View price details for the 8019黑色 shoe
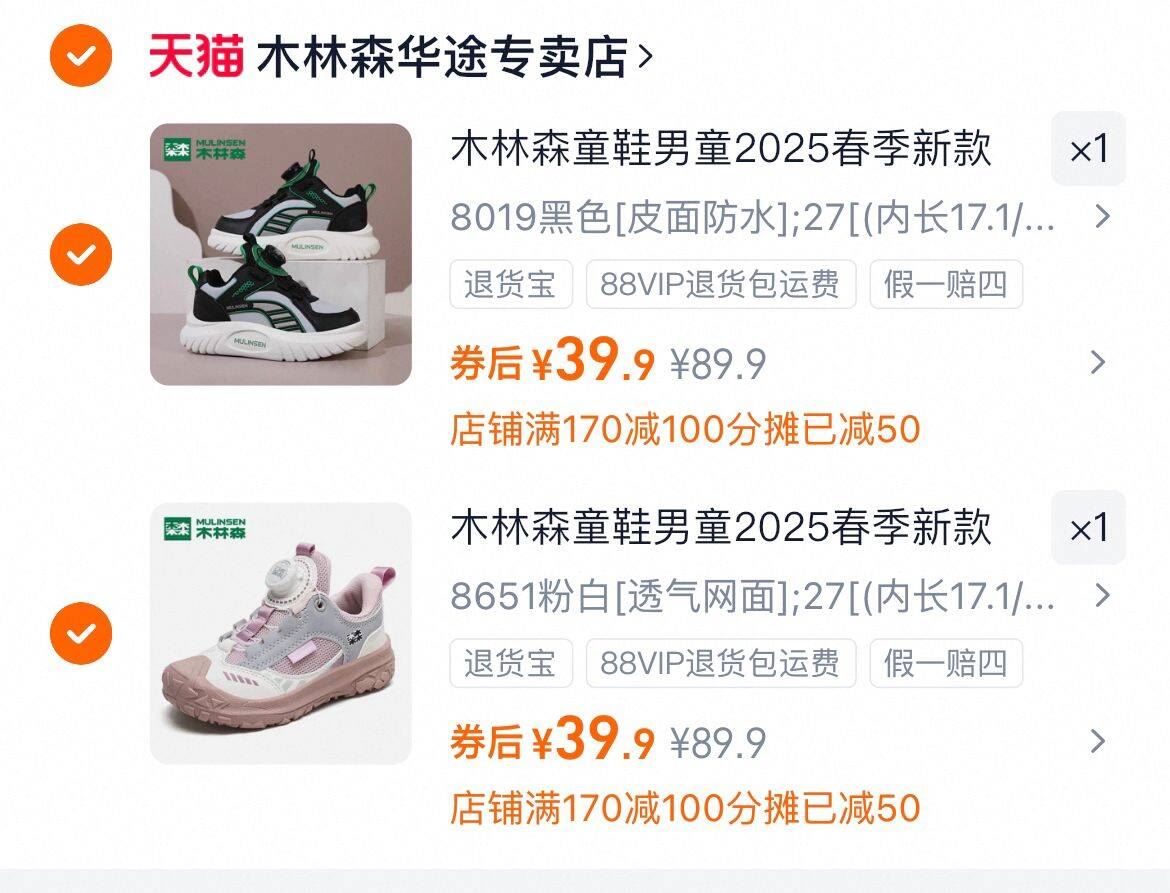Viewport: 1170px width, 893px height. (x=1098, y=362)
